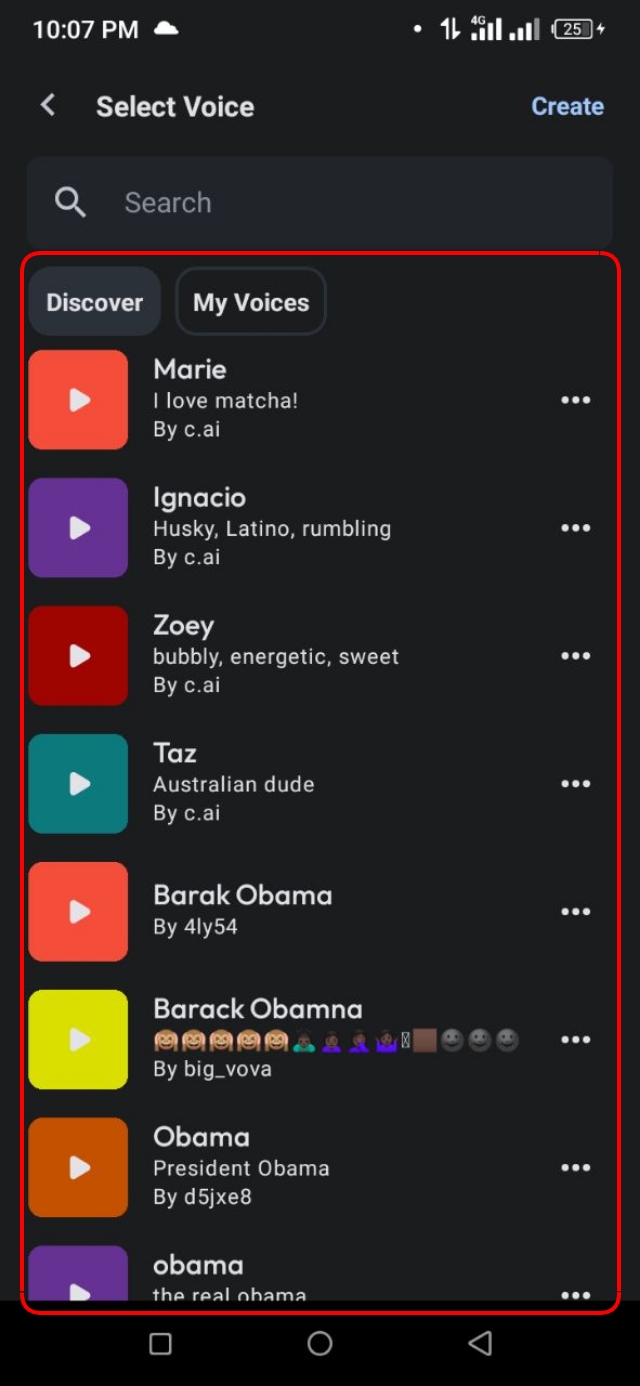Play the Ignacio voice sample

point(78,528)
